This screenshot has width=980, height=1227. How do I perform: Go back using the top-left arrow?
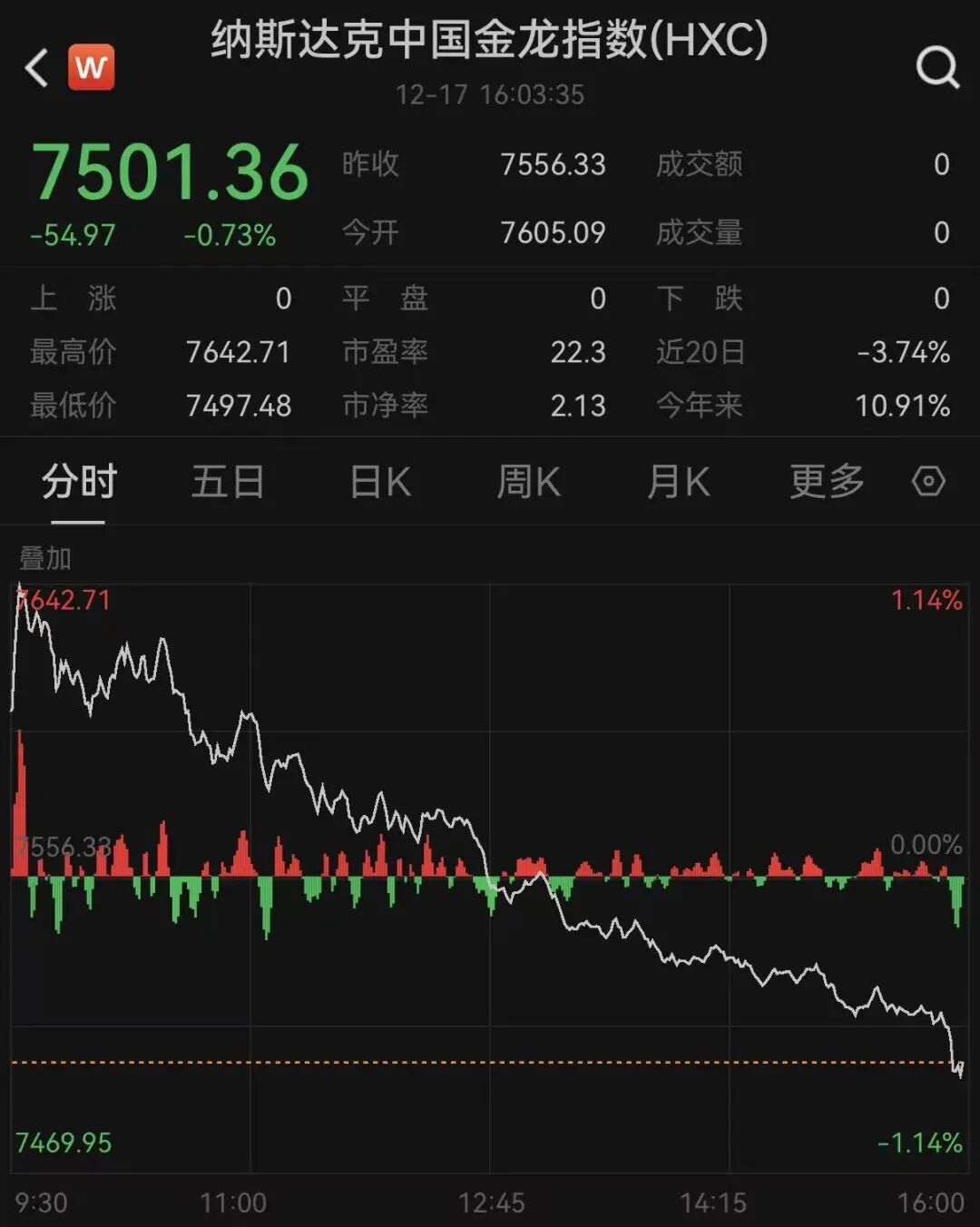[36, 68]
